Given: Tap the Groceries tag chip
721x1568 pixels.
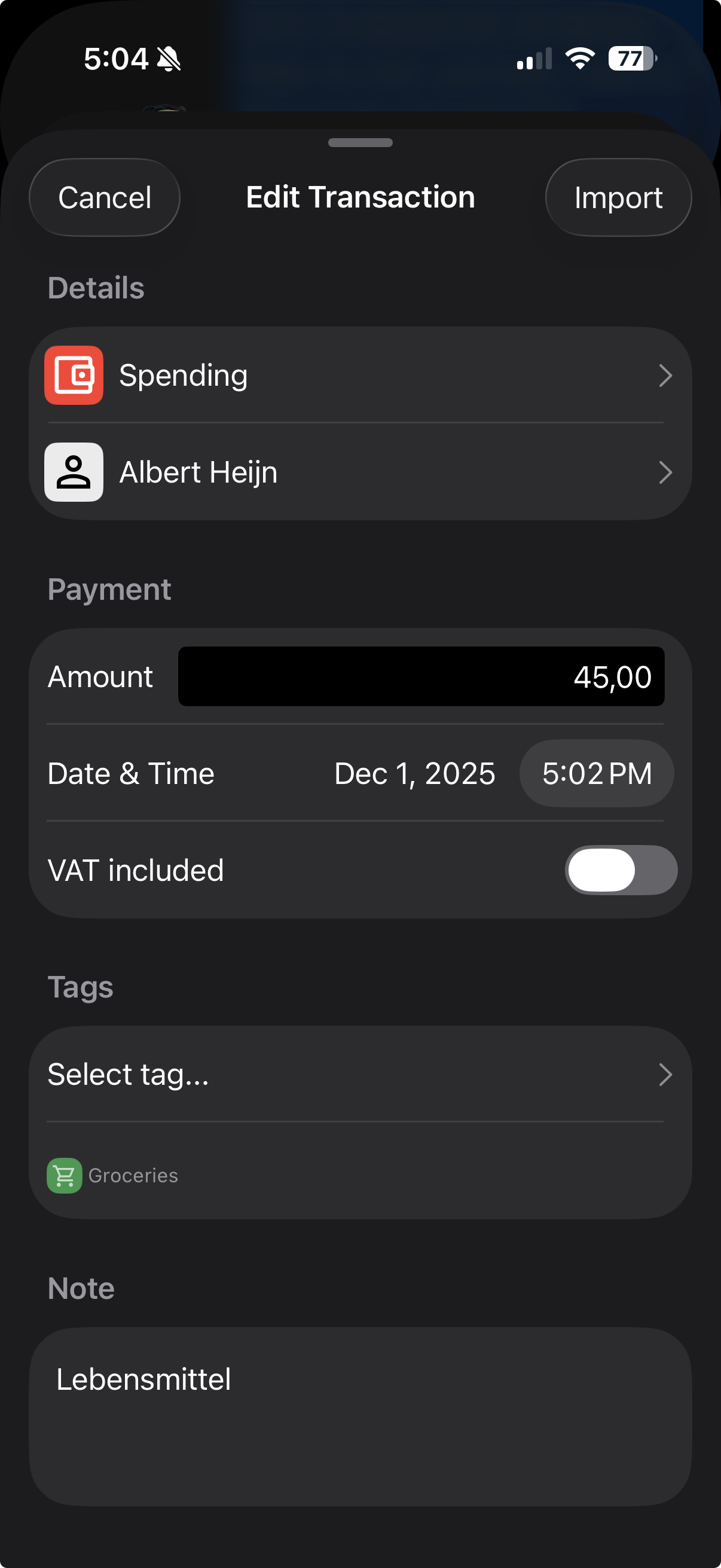Looking at the screenshot, I should [x=112, y=1175].
